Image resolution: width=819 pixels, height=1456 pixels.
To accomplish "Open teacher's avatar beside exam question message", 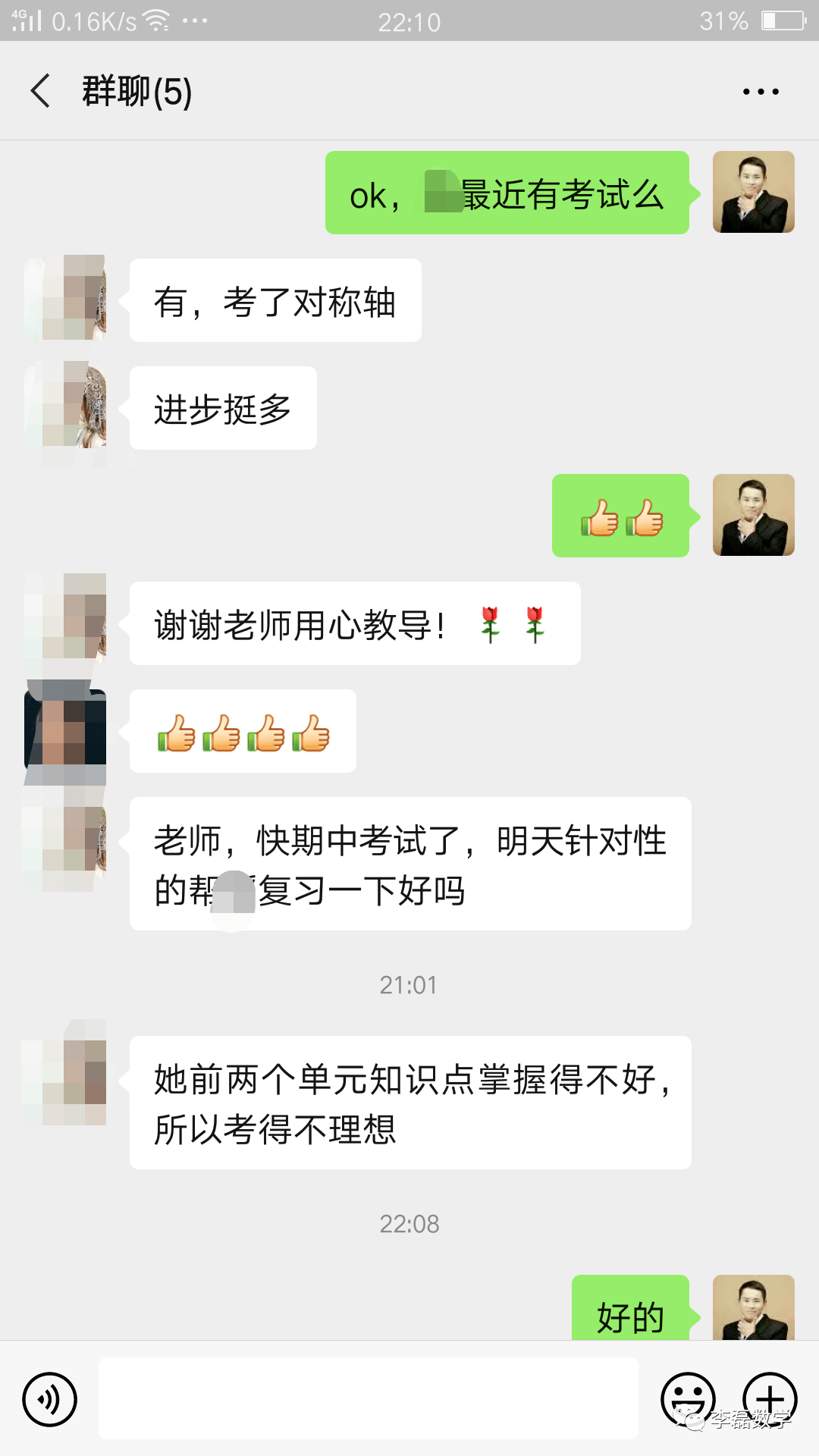I will 753,192.
